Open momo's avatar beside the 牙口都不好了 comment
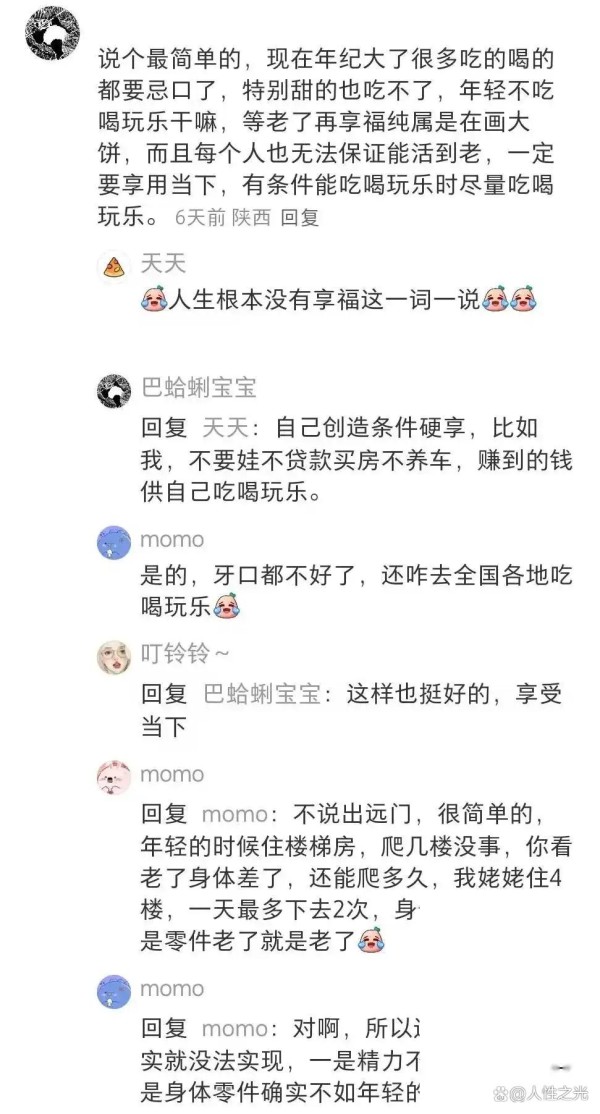The image size is (600, 1114). (x=113, y=542)
